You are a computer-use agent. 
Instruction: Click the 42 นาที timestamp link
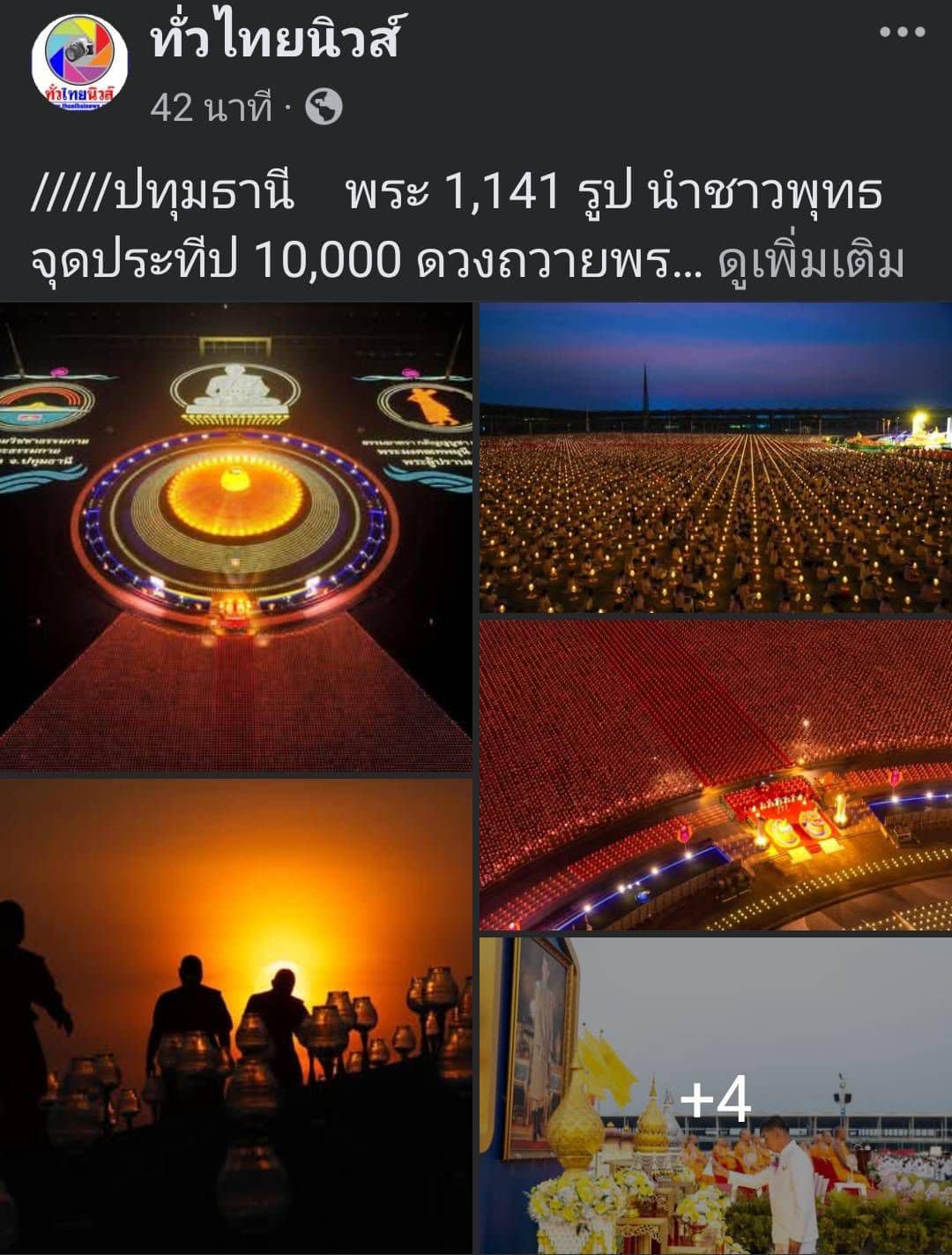pyautogui.click(x=199, y=108)
